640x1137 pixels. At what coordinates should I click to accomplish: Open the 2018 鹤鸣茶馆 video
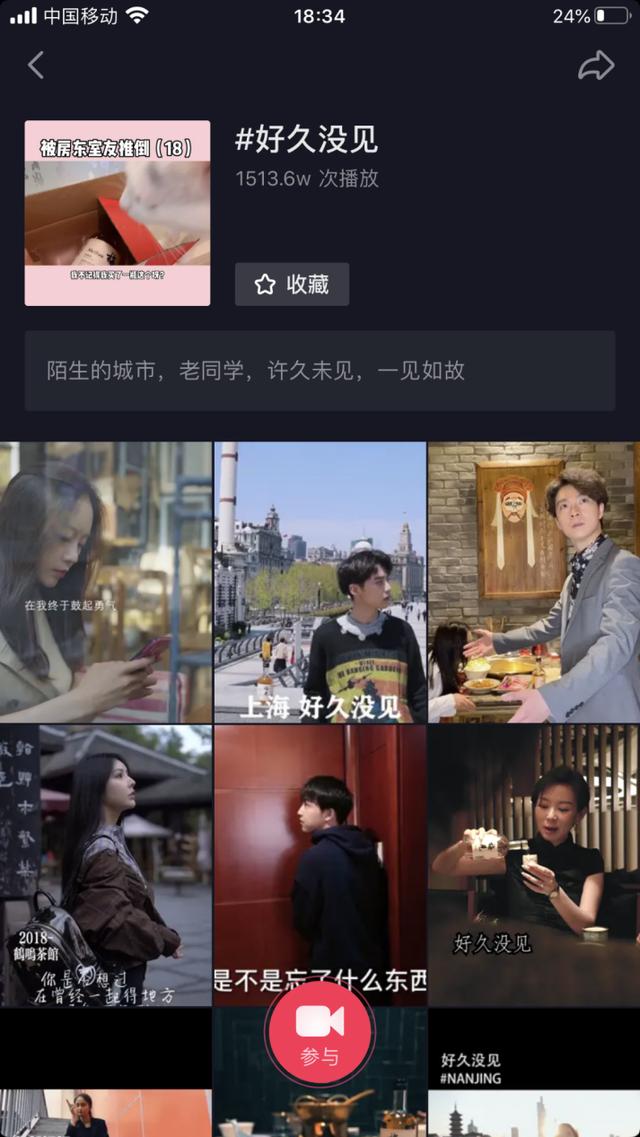pyautogui.click(x=106, y=865)
